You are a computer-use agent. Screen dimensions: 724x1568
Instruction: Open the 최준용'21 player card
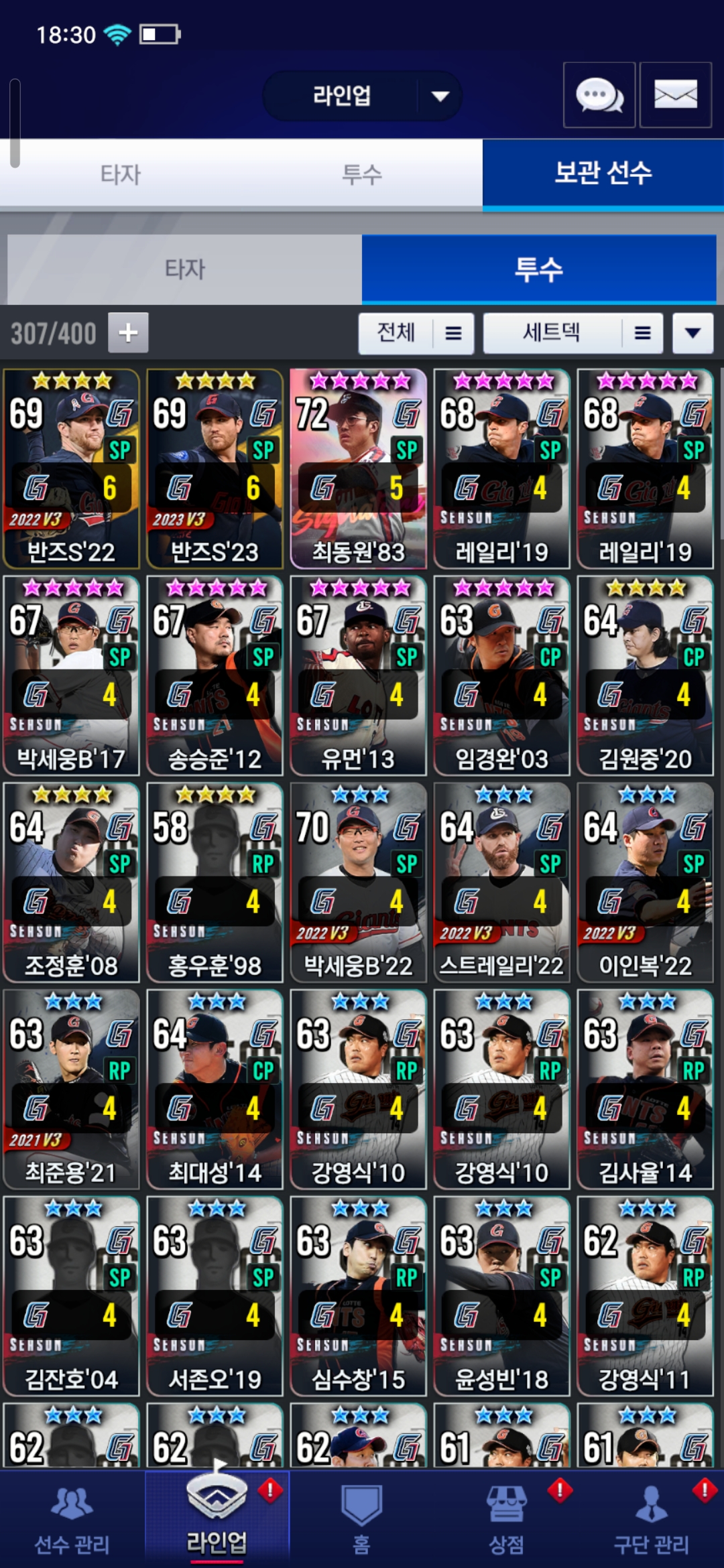coord(72,1090)
